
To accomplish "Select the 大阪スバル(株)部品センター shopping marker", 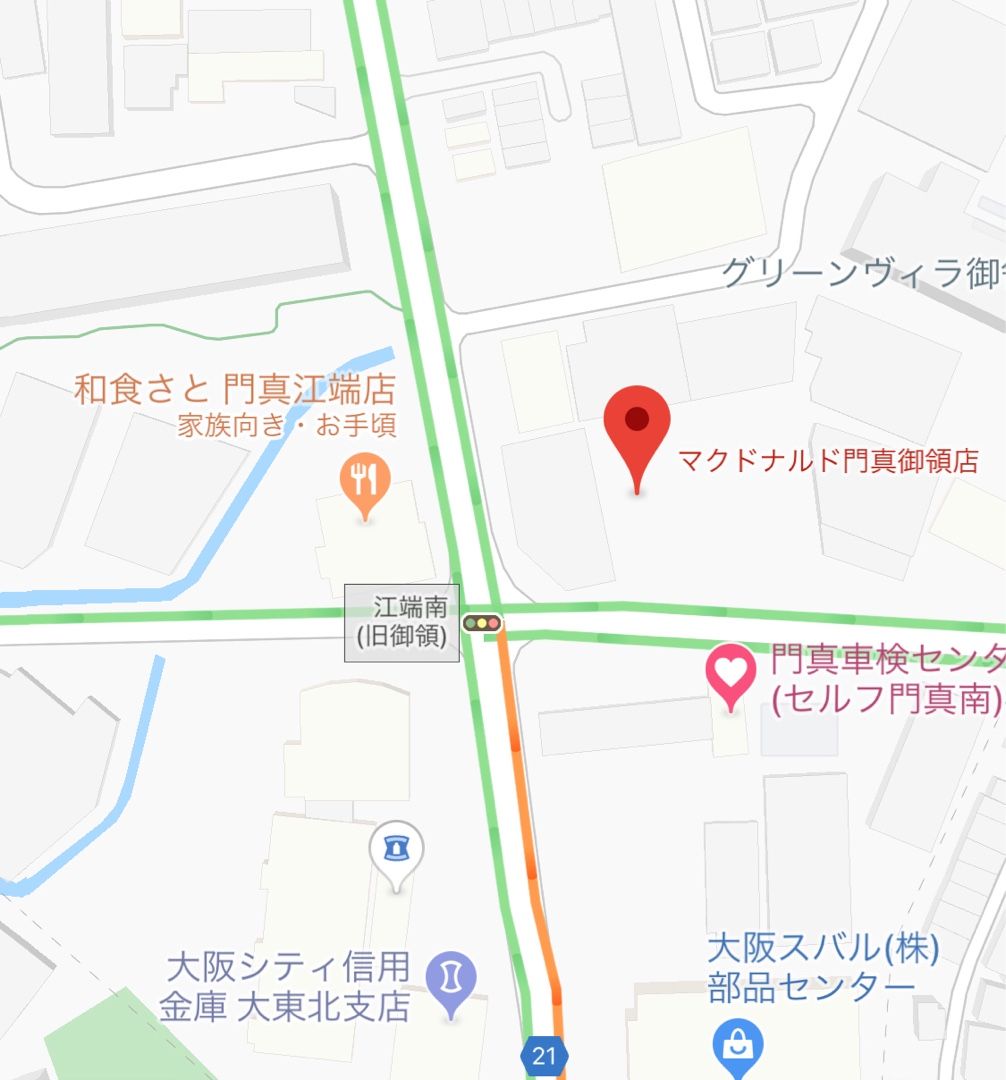I will pyautogui.click(x=738, y=1043).
